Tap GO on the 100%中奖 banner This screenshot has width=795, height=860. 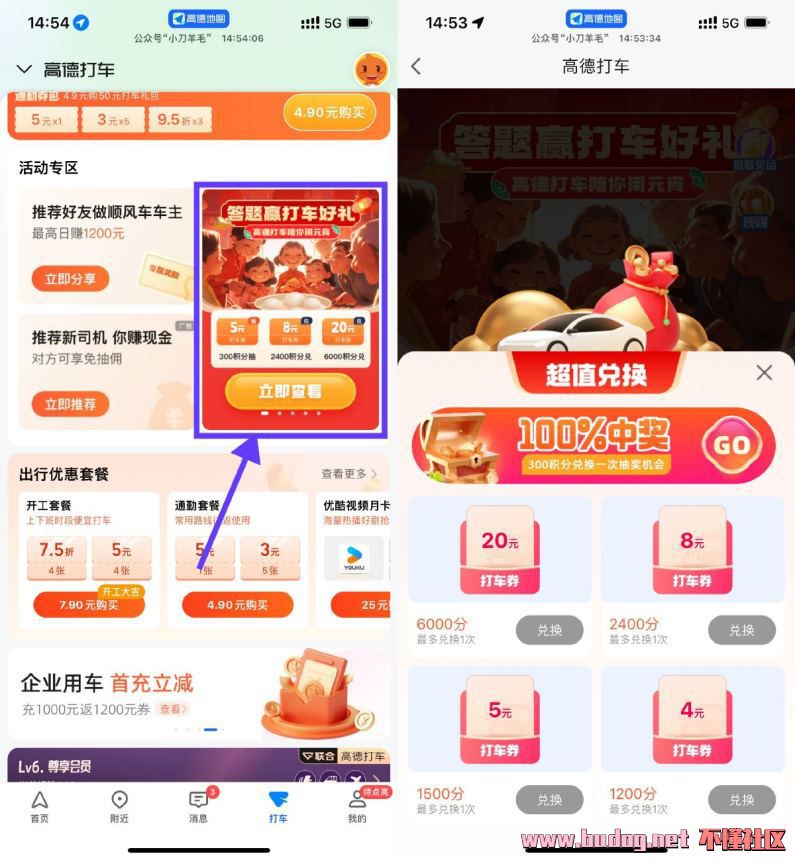[x=732, y=445]
